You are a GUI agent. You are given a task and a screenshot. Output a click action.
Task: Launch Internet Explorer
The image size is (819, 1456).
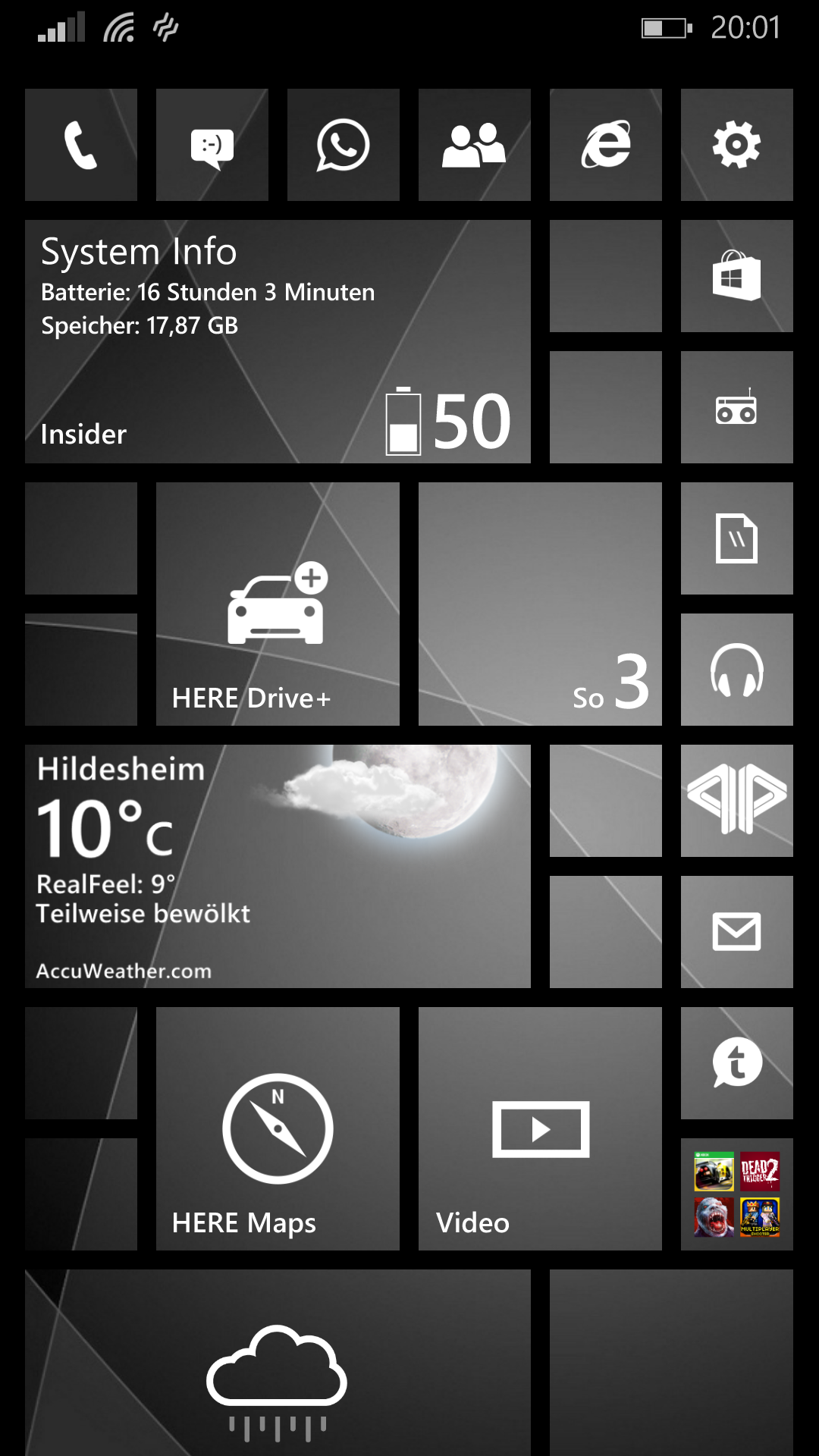tap(606, 145)
